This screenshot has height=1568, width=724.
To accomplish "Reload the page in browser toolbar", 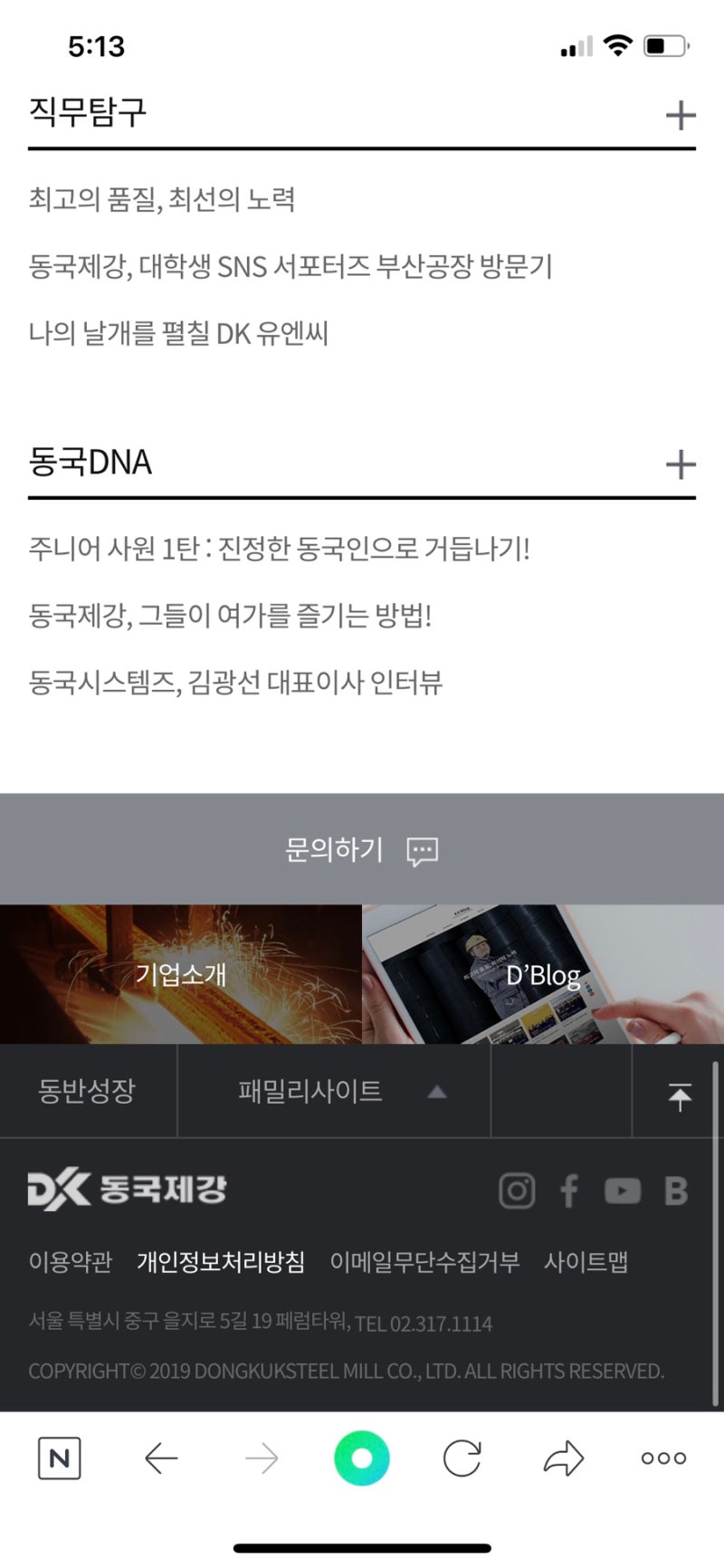I will (462, 1458).
